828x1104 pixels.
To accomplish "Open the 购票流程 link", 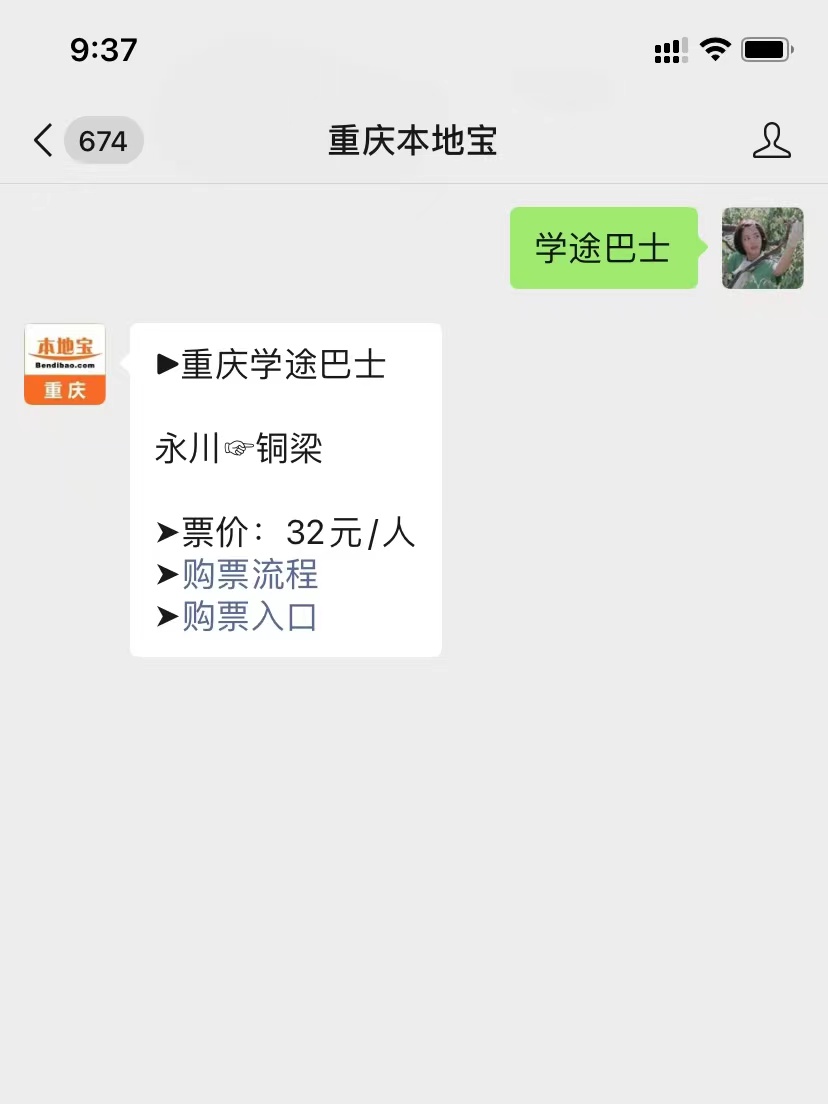I will [249, 575].
